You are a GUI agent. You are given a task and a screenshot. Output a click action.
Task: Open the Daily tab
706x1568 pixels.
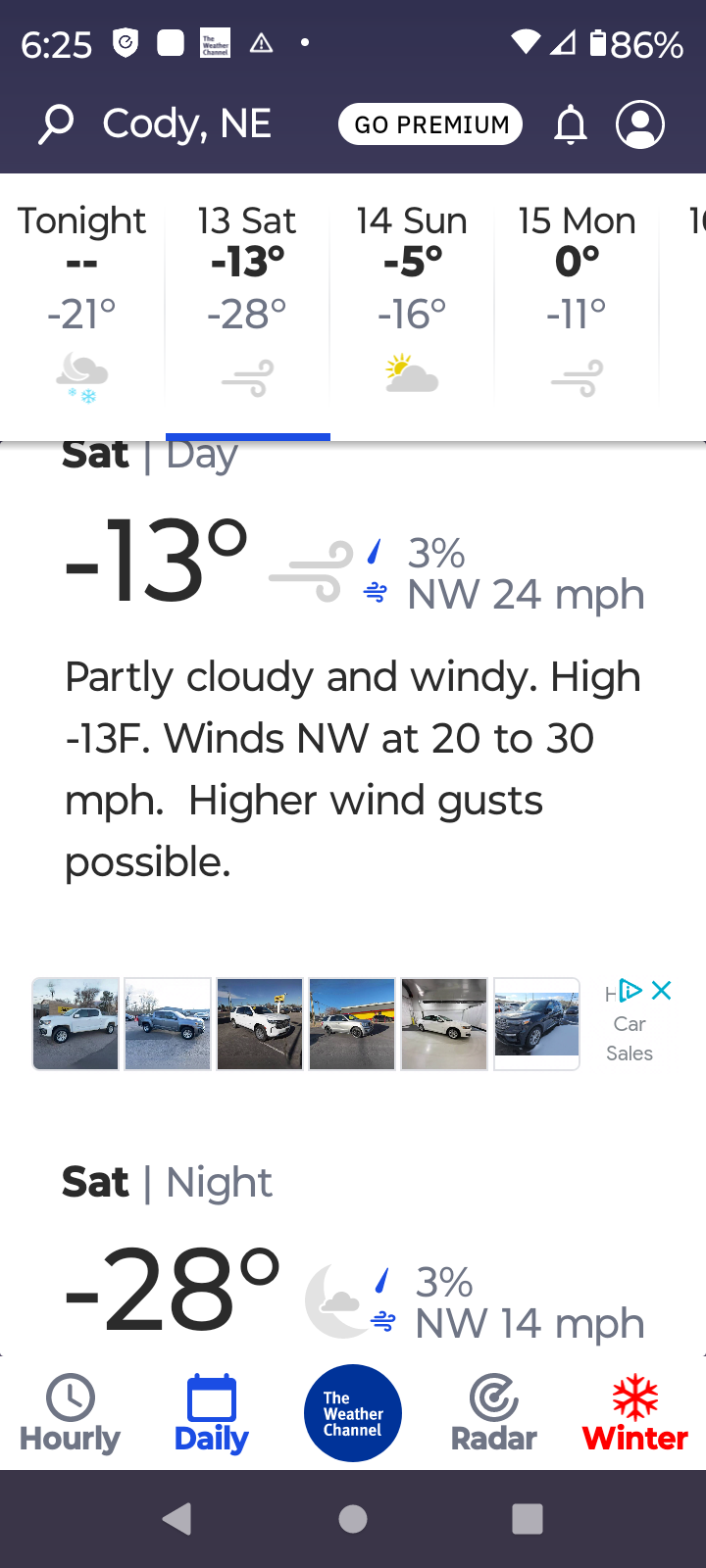click(212, 1413)
